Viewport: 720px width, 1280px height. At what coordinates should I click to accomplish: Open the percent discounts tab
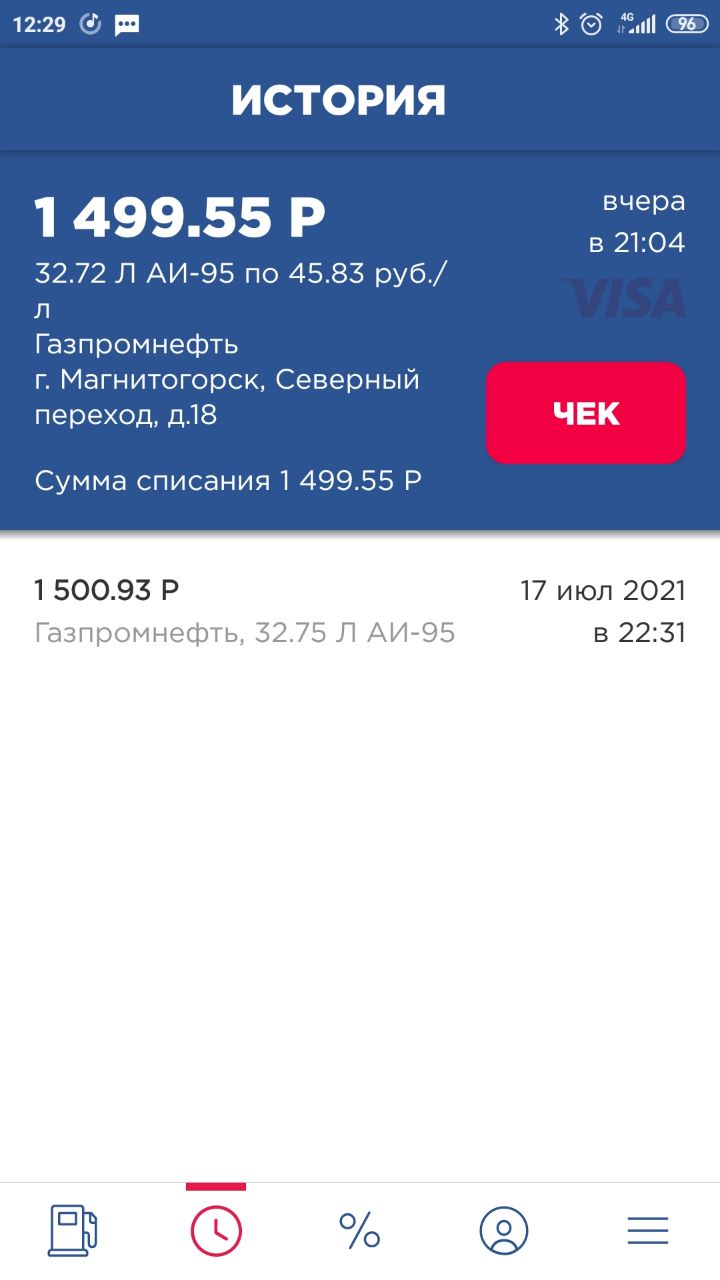coord(360,1230)
